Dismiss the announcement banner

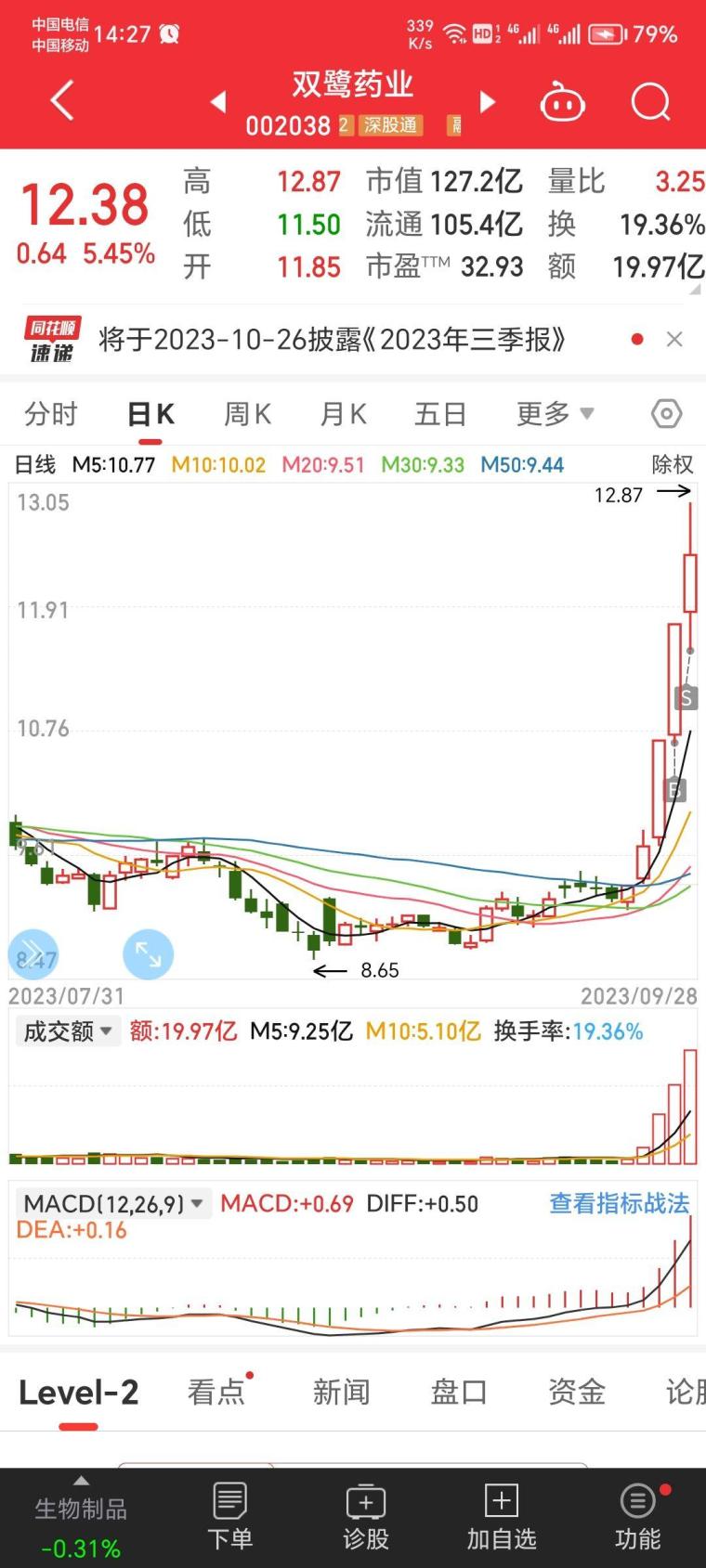tap(675, 340)
